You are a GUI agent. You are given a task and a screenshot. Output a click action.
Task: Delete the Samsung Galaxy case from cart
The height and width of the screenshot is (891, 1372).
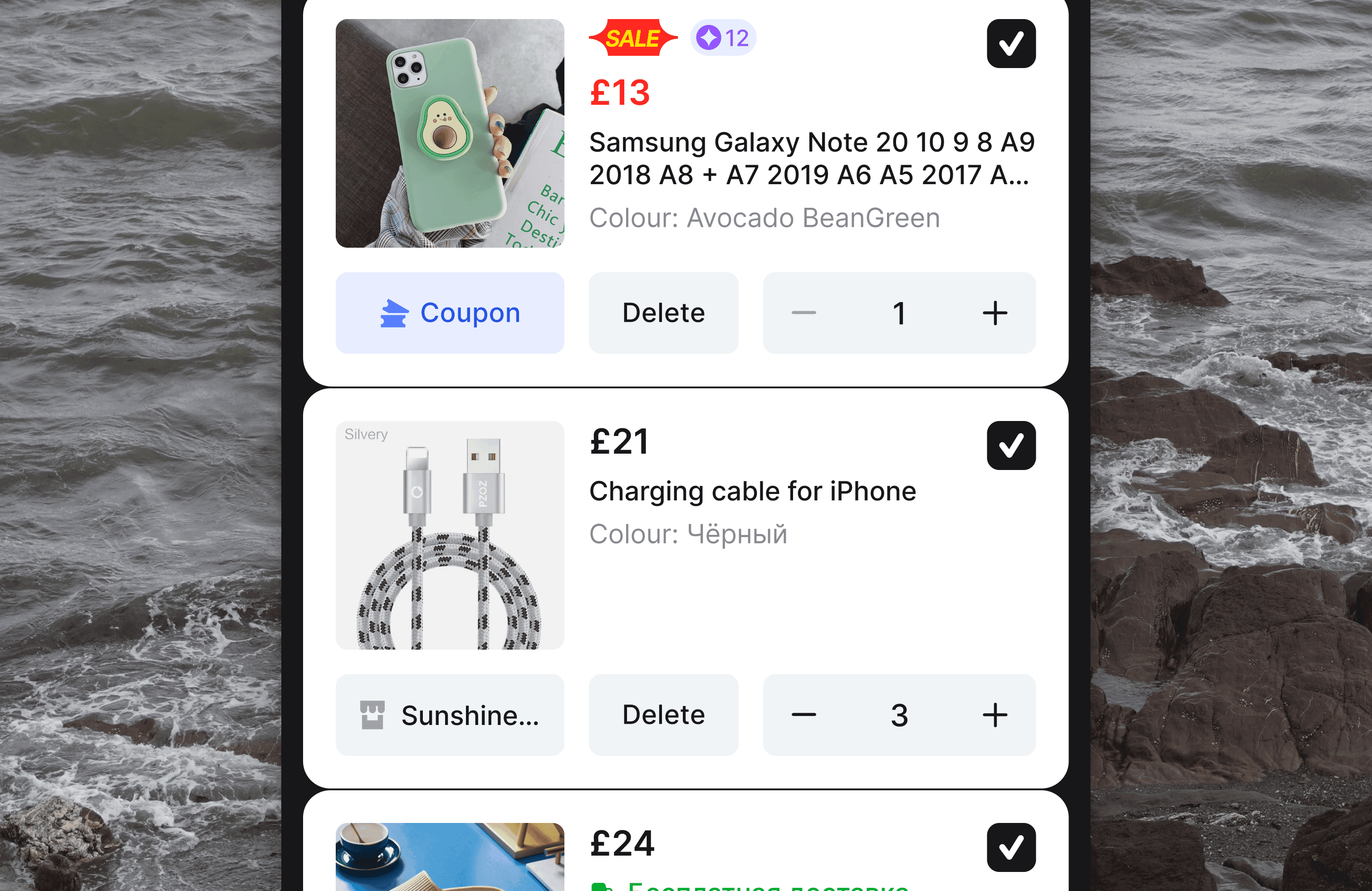[663, 313]
